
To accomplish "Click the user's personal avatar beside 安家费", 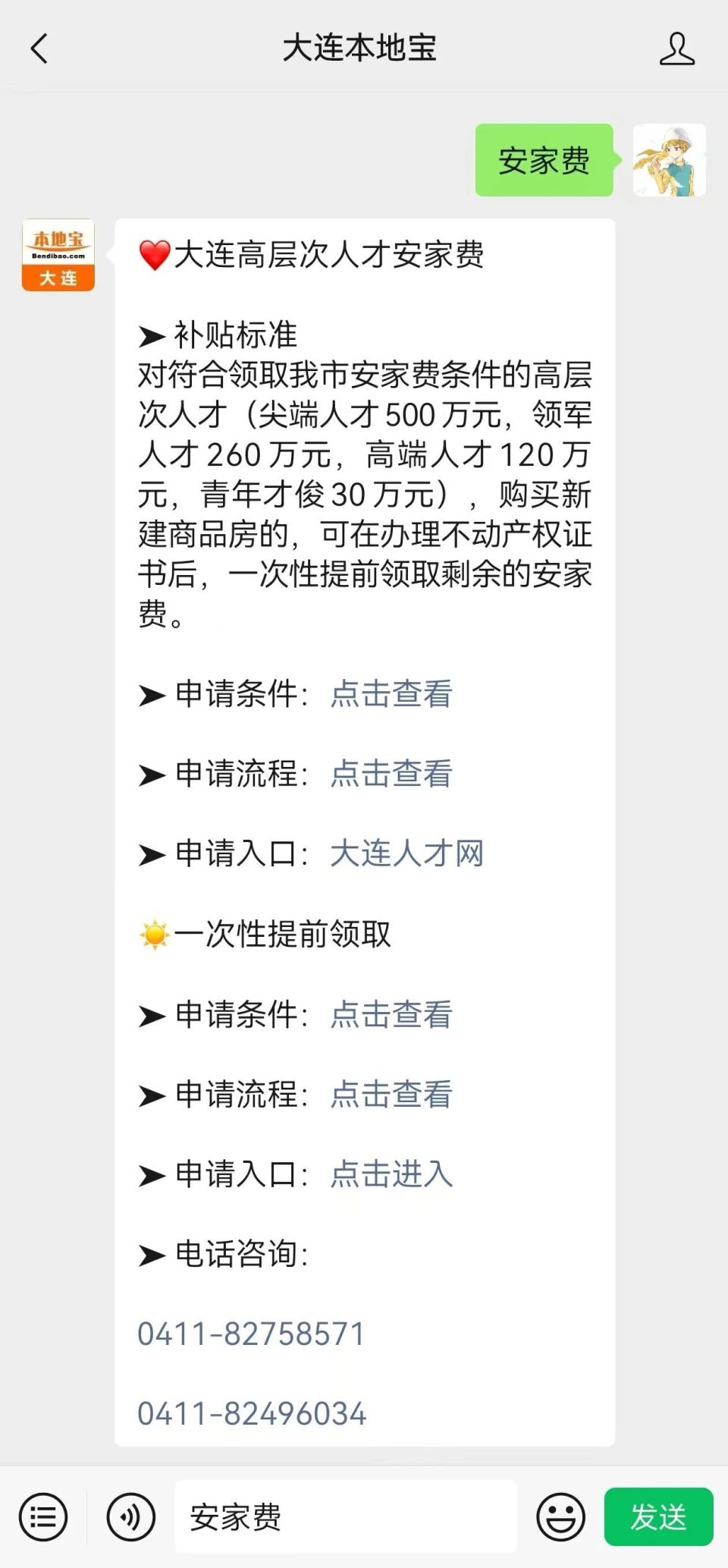I will point(669,161).
